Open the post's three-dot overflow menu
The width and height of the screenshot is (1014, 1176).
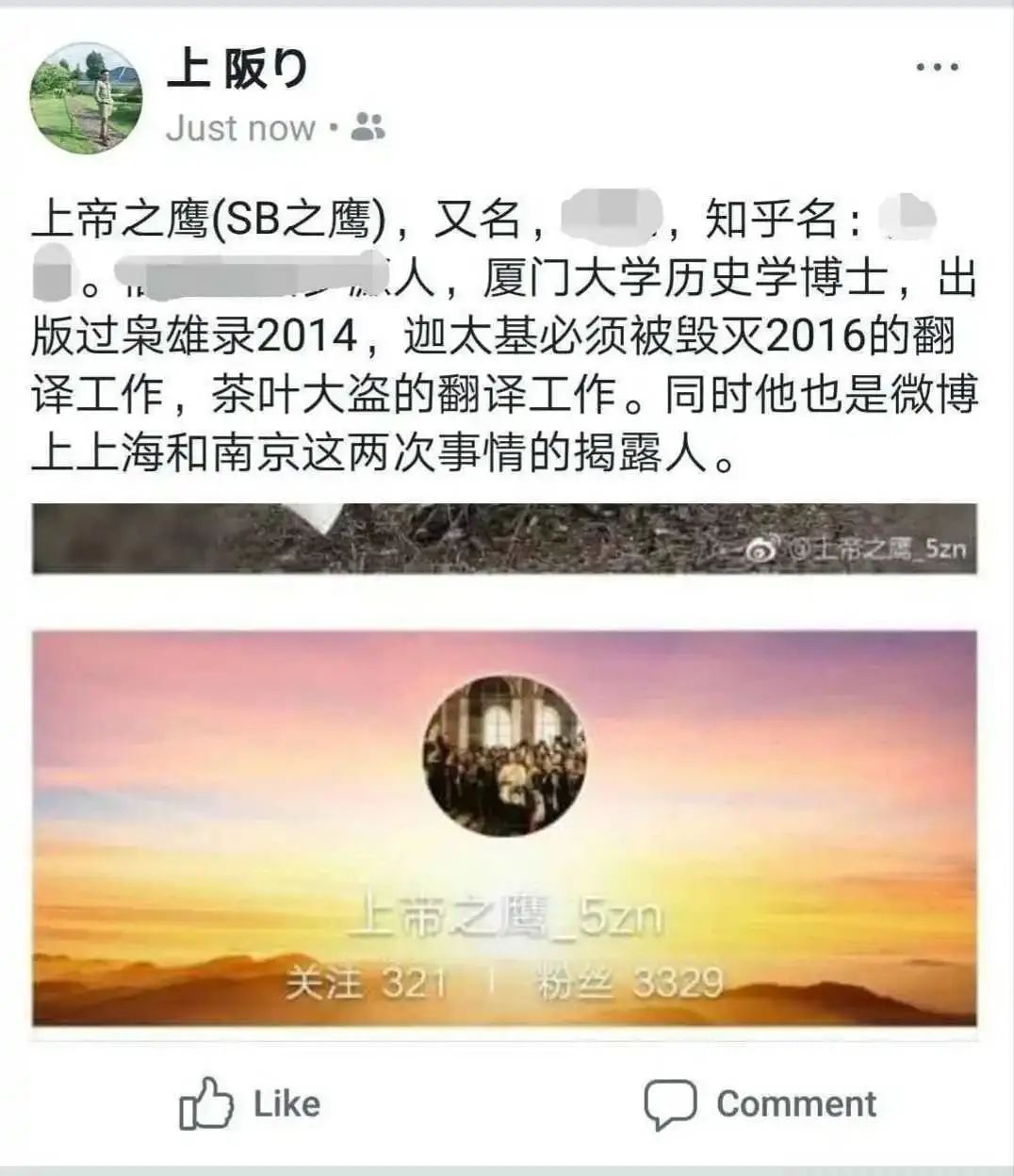[937, 68]
